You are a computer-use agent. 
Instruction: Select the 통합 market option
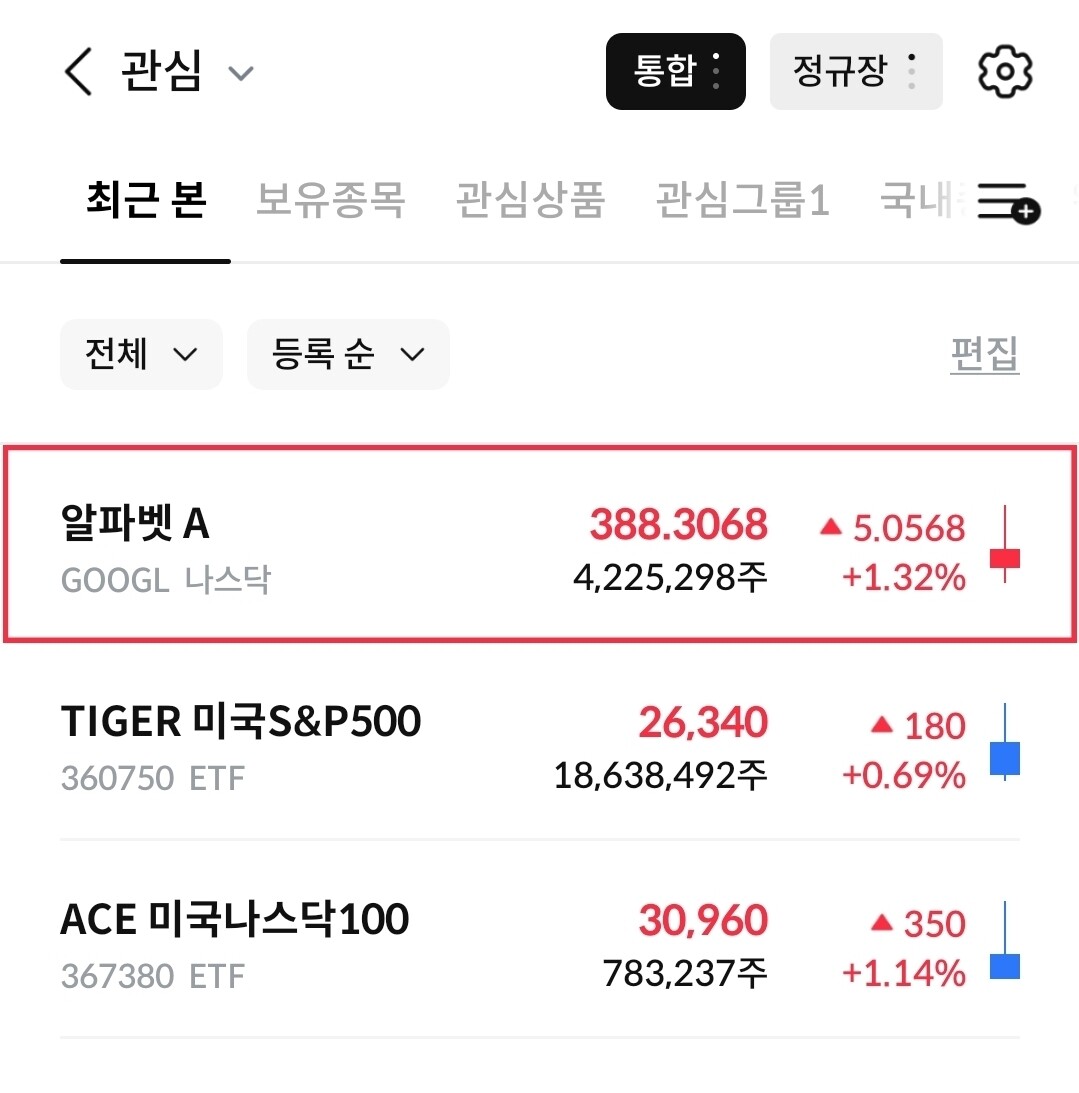(x=675, y=71)
